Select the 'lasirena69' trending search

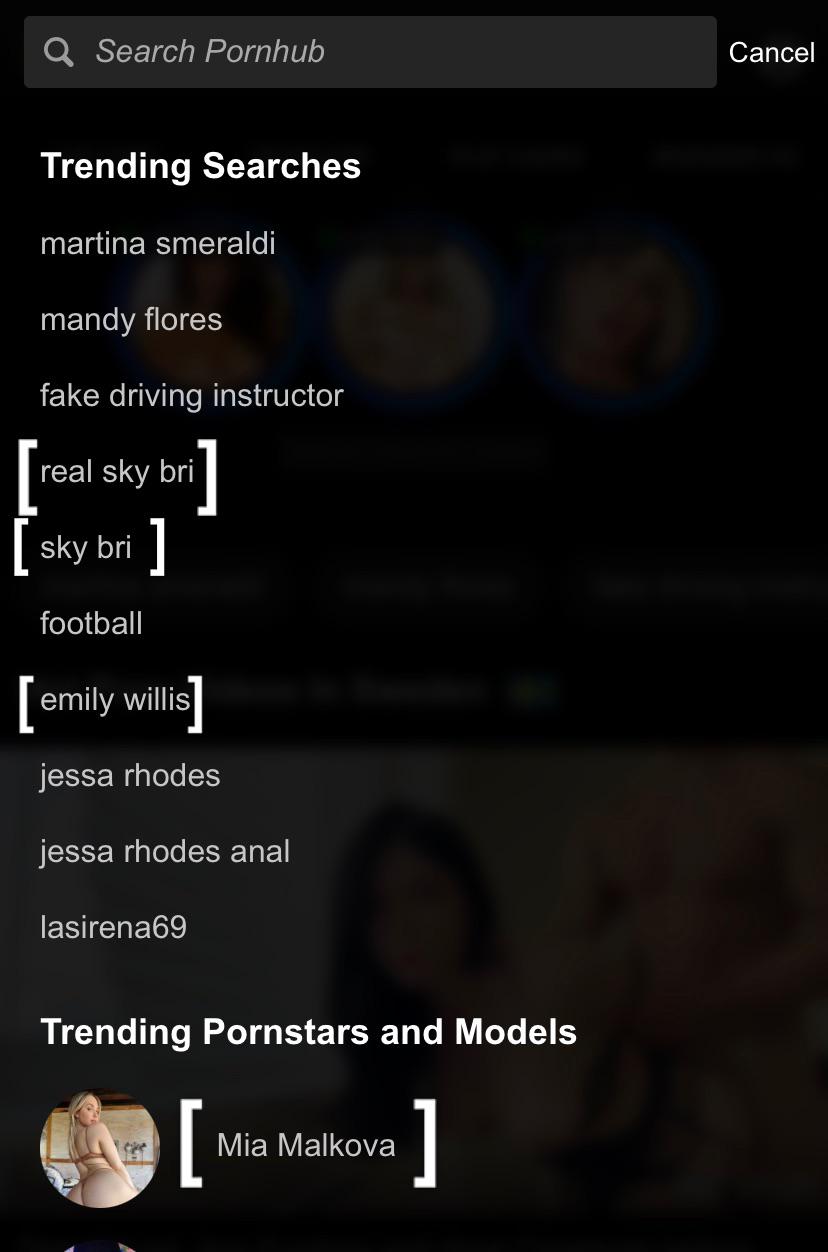[x=113, y=927]
